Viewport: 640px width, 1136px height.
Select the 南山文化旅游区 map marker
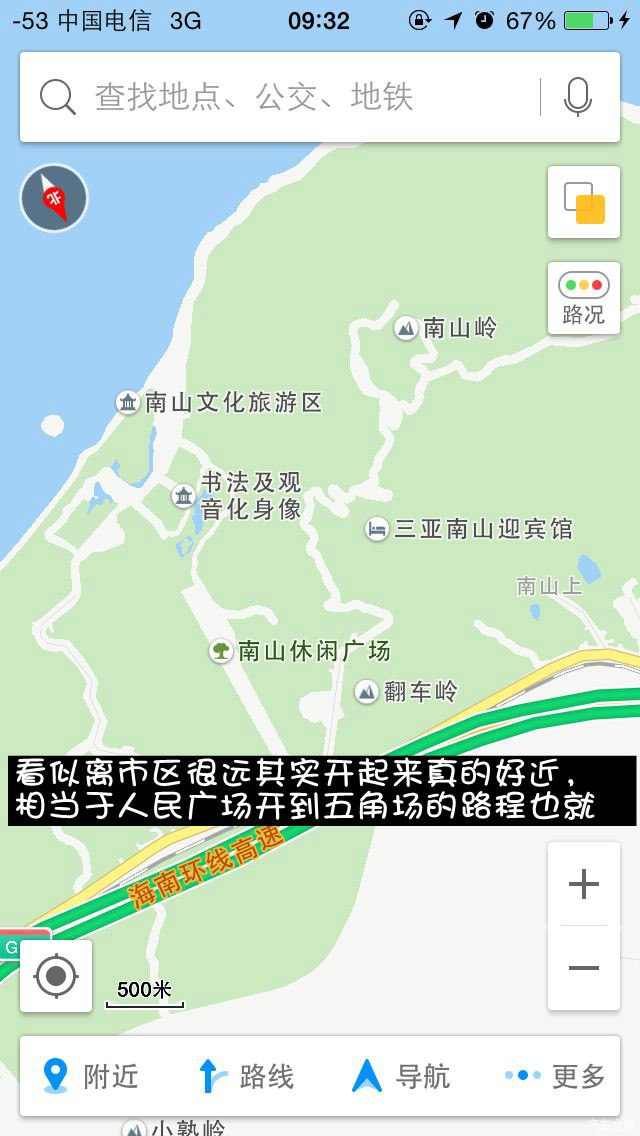click(128, 403)
